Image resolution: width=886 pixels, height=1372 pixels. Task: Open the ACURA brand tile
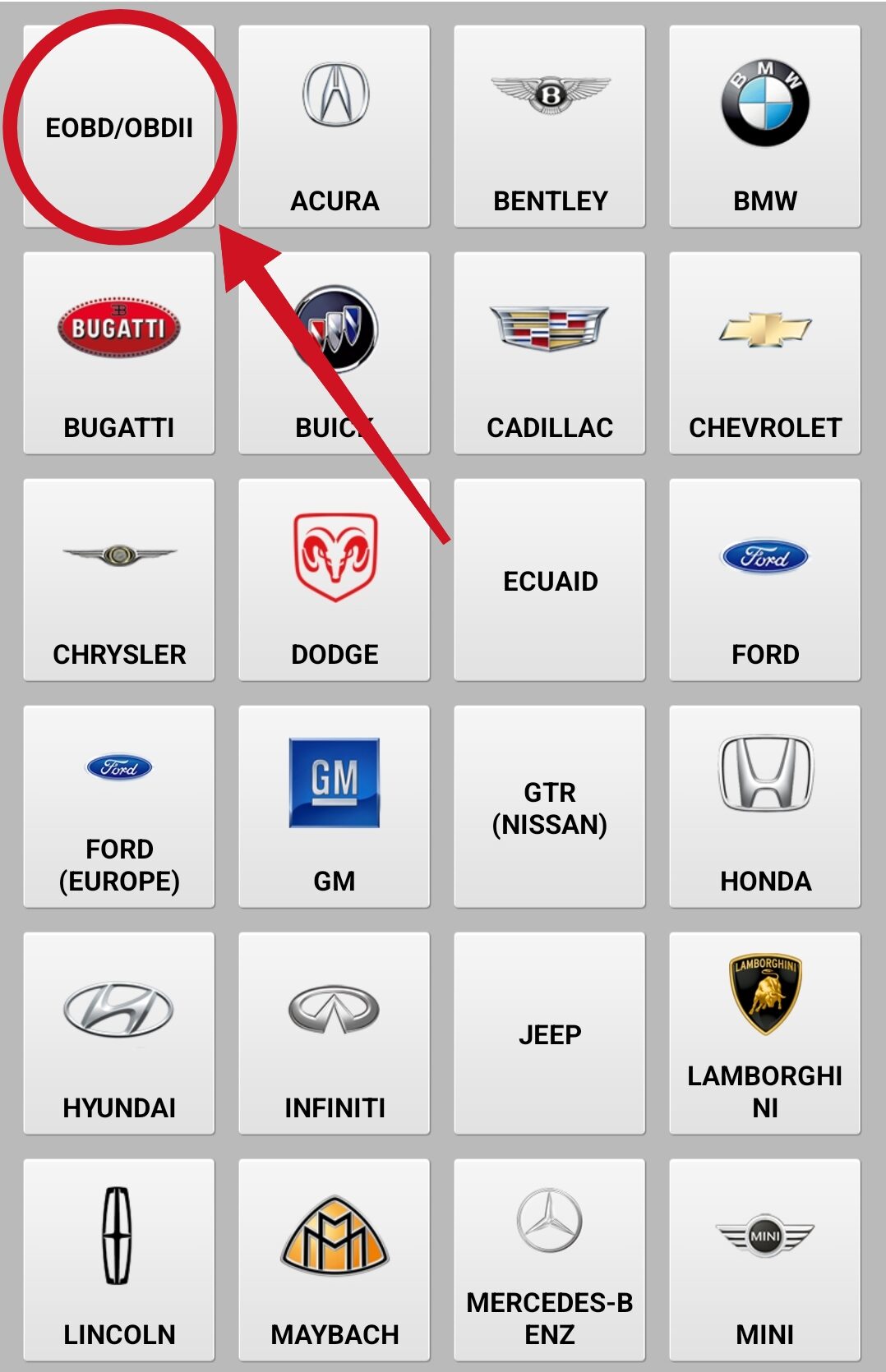[335, 127]
